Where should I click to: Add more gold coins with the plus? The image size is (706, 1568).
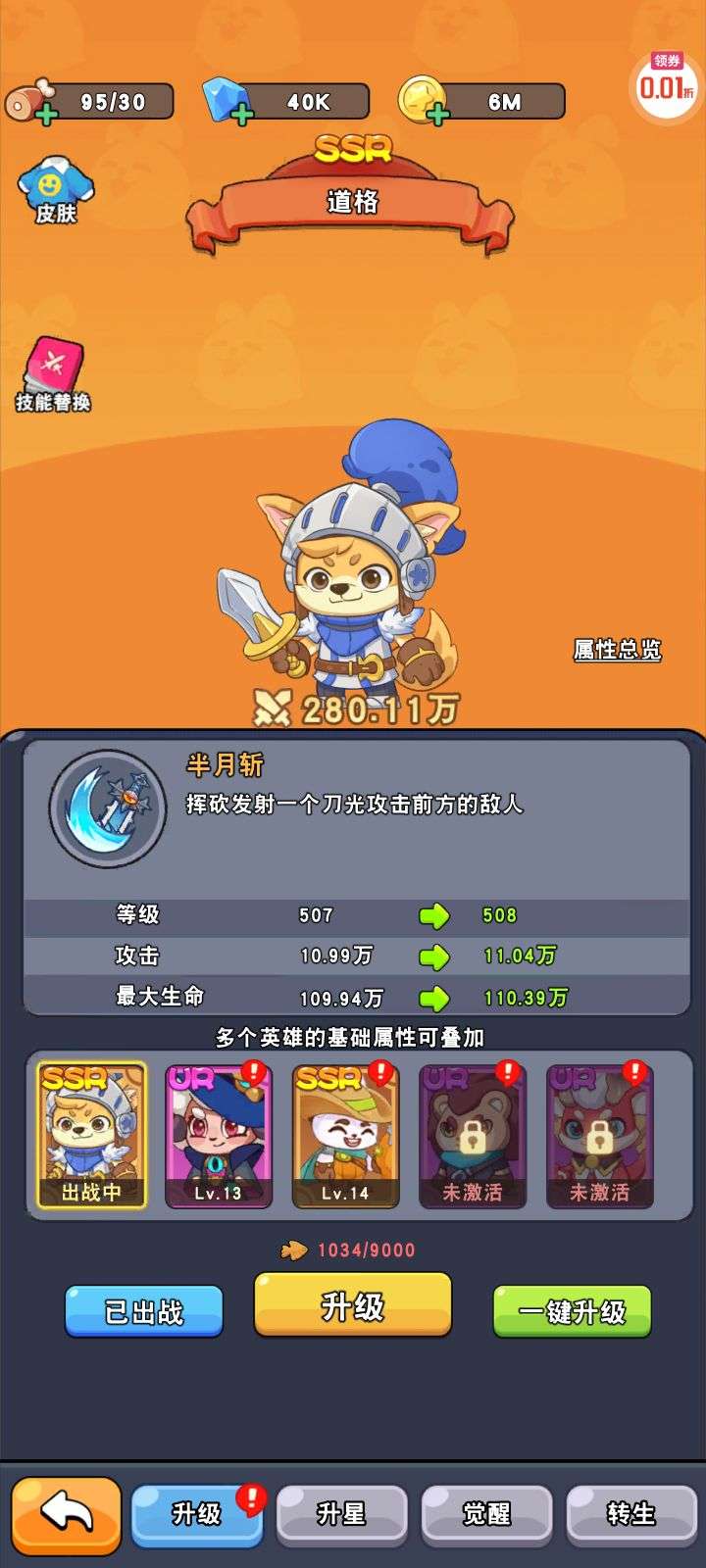437,114
